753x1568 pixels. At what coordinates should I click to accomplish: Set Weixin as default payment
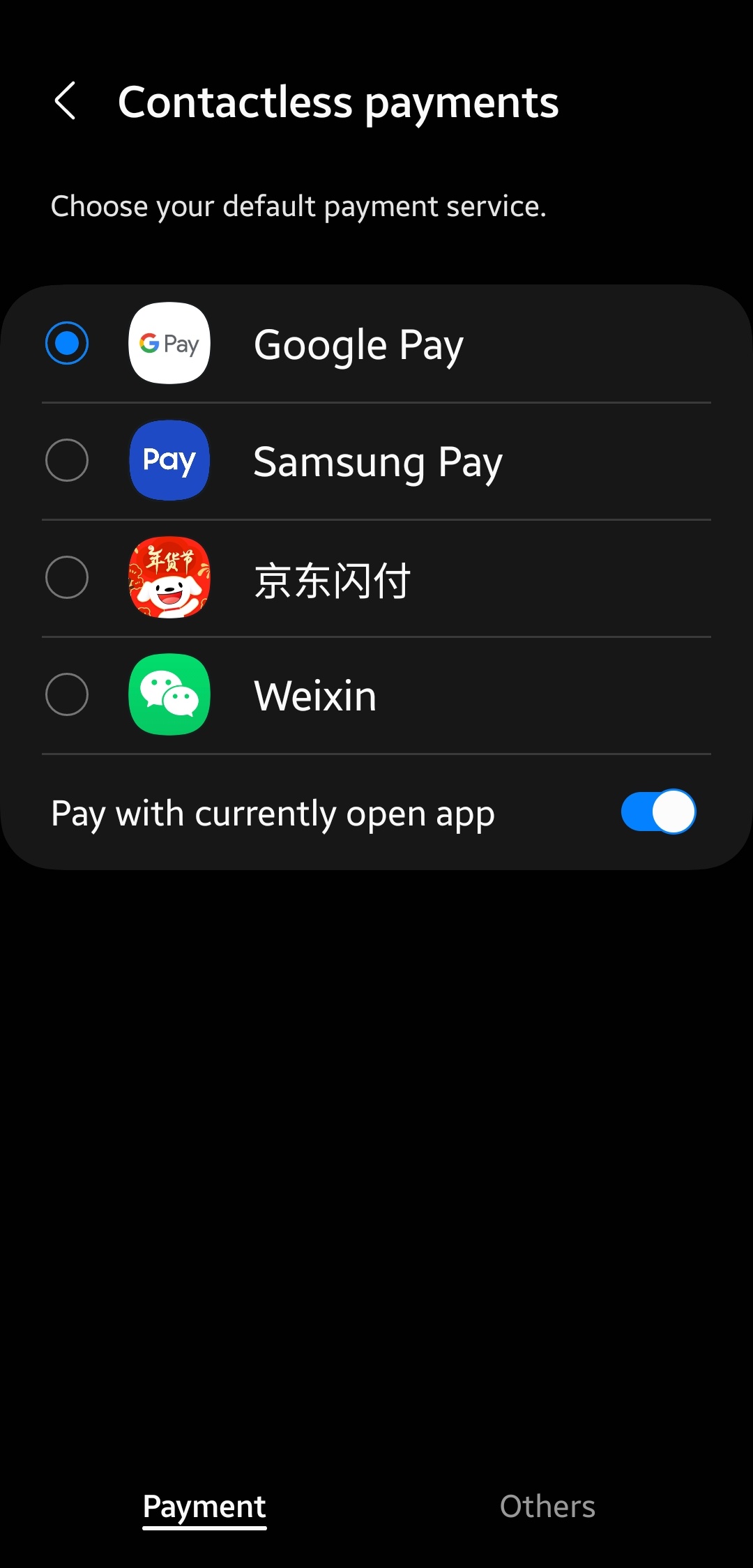coord(67,695)
